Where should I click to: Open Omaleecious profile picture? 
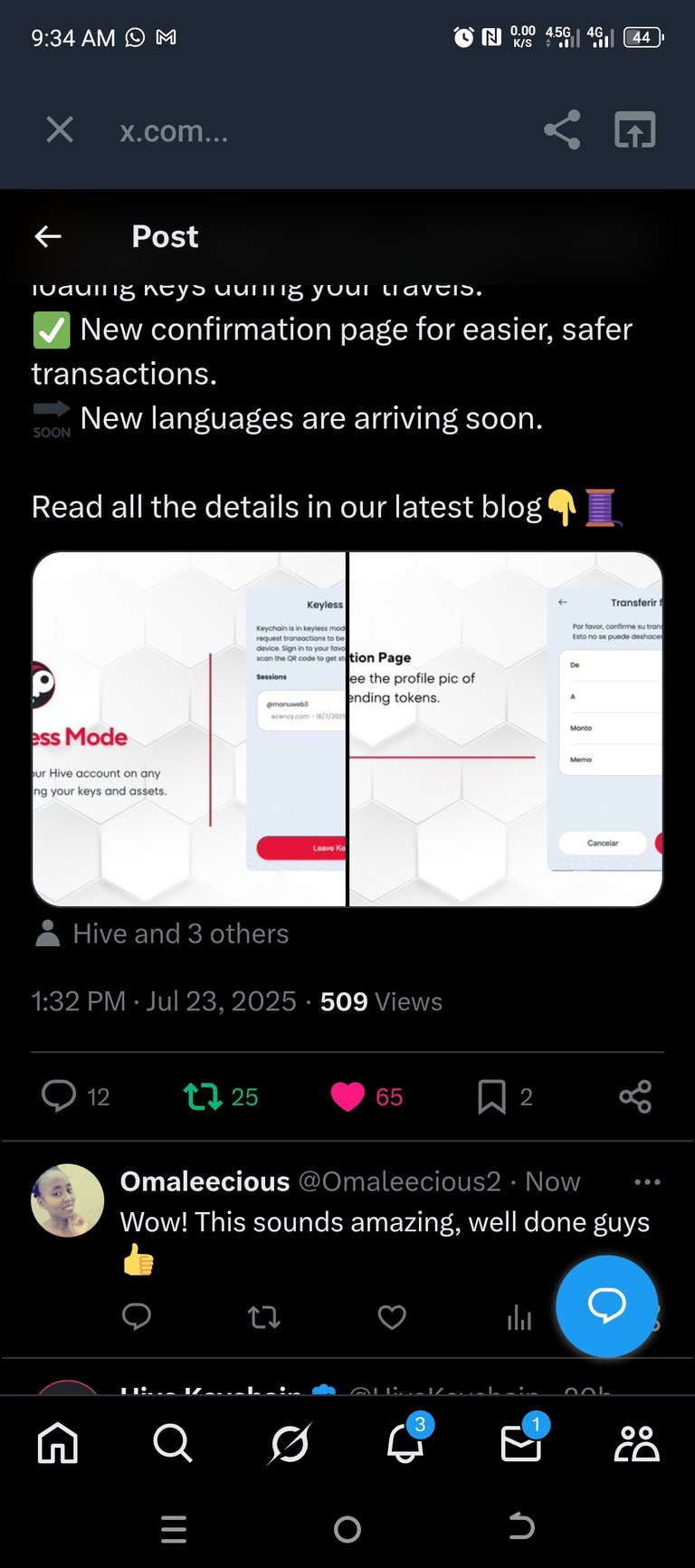click(68, 1200)
